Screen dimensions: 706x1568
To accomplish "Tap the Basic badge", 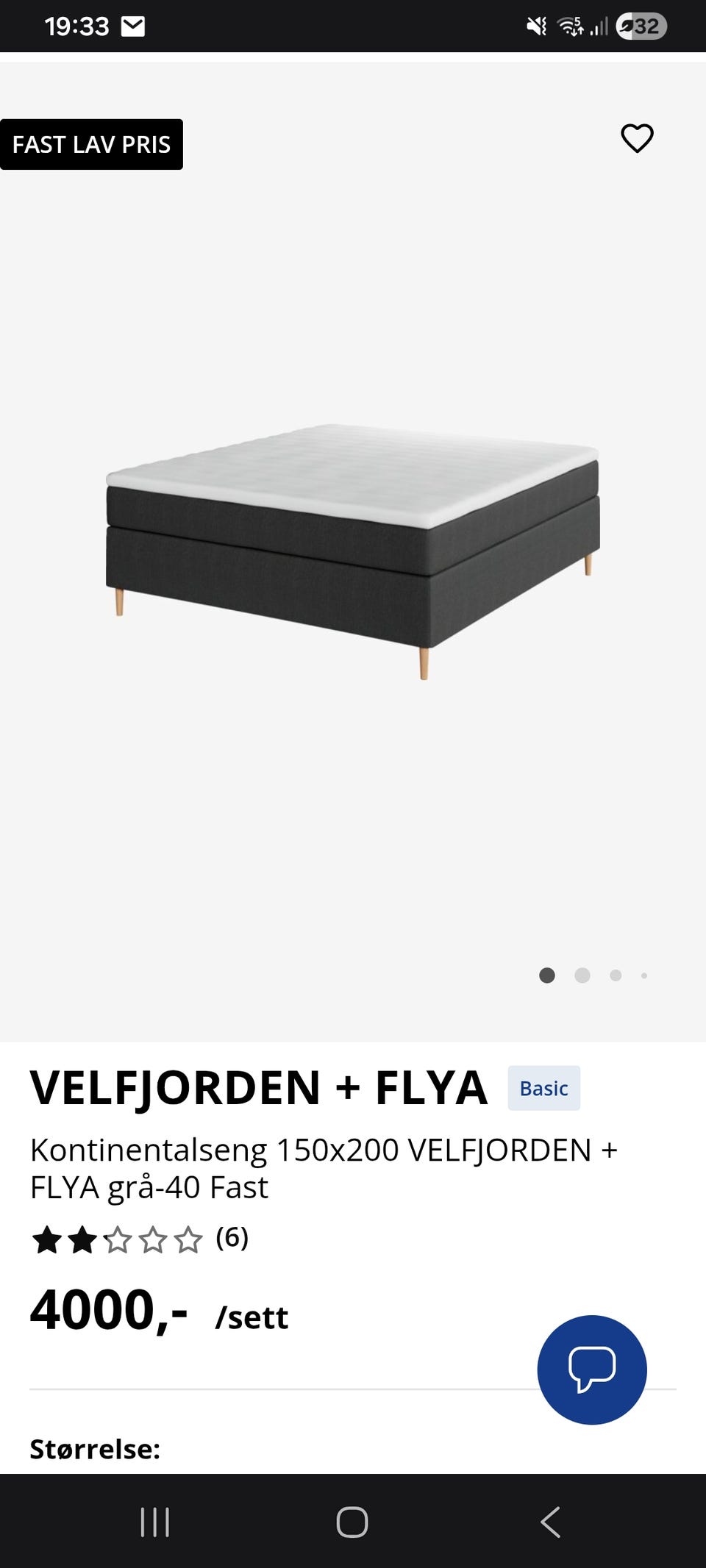I will [x=543, y=1088].
